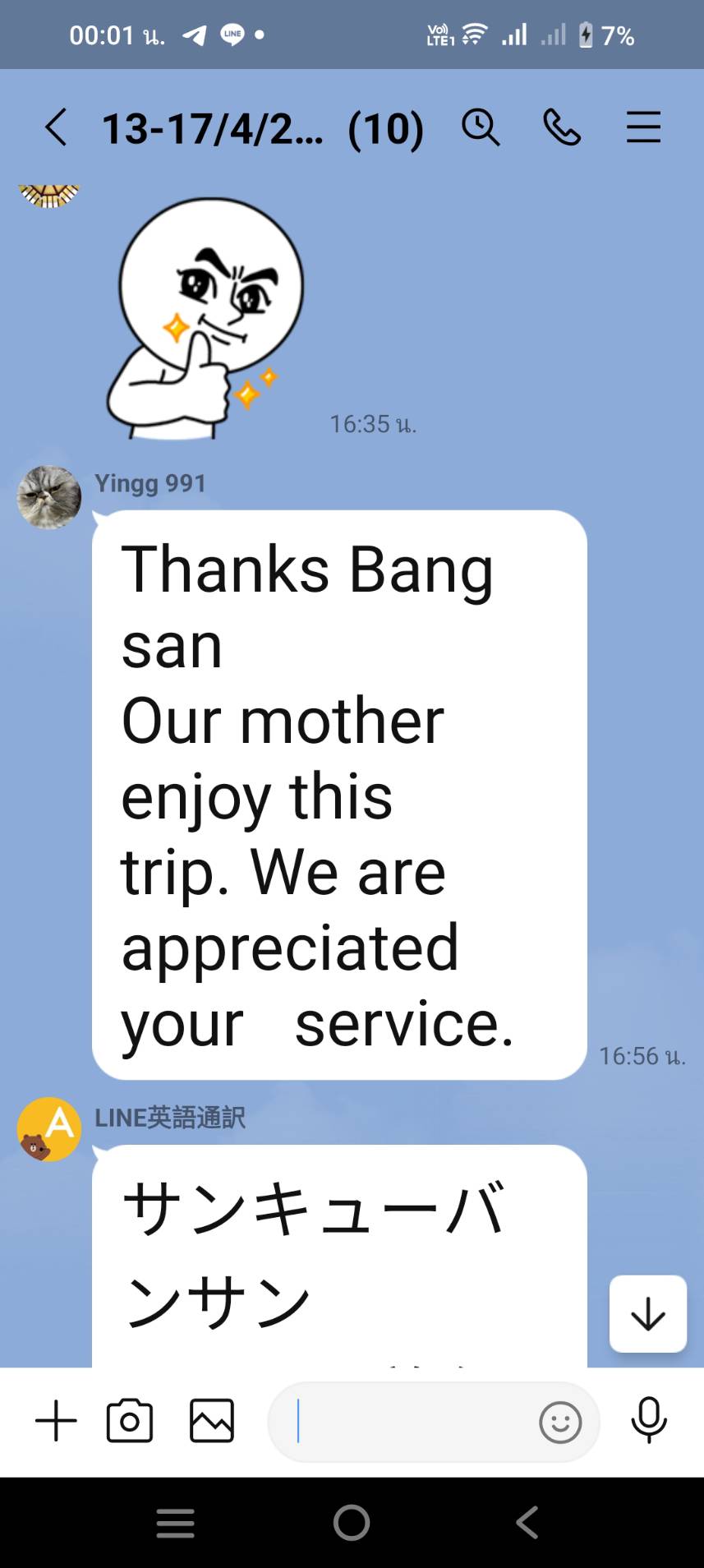Record a voice message
The height and width of the screenshot is (1568, 704).
(648, 1420)
